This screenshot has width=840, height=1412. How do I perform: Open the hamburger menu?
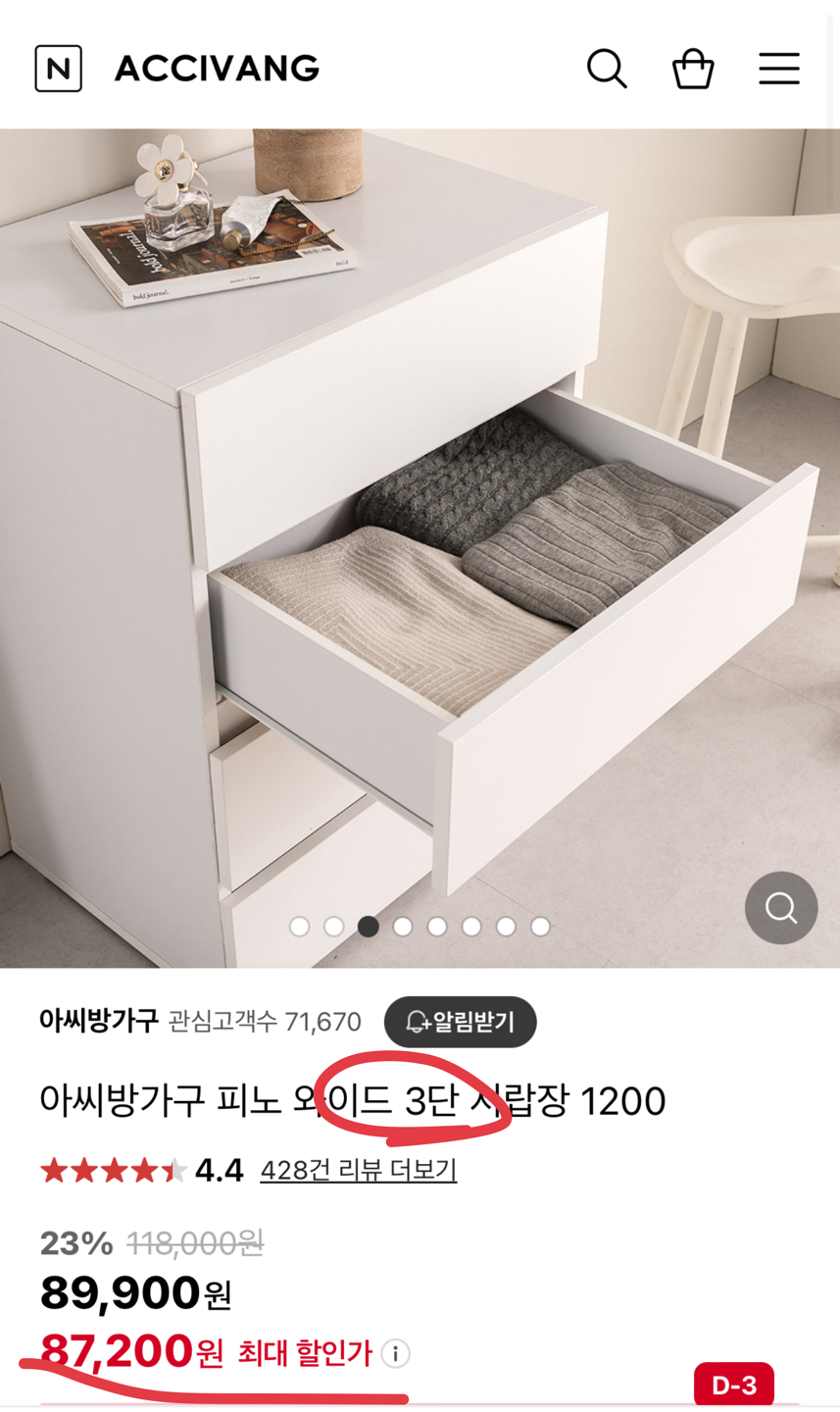click(x=779, y=69)
